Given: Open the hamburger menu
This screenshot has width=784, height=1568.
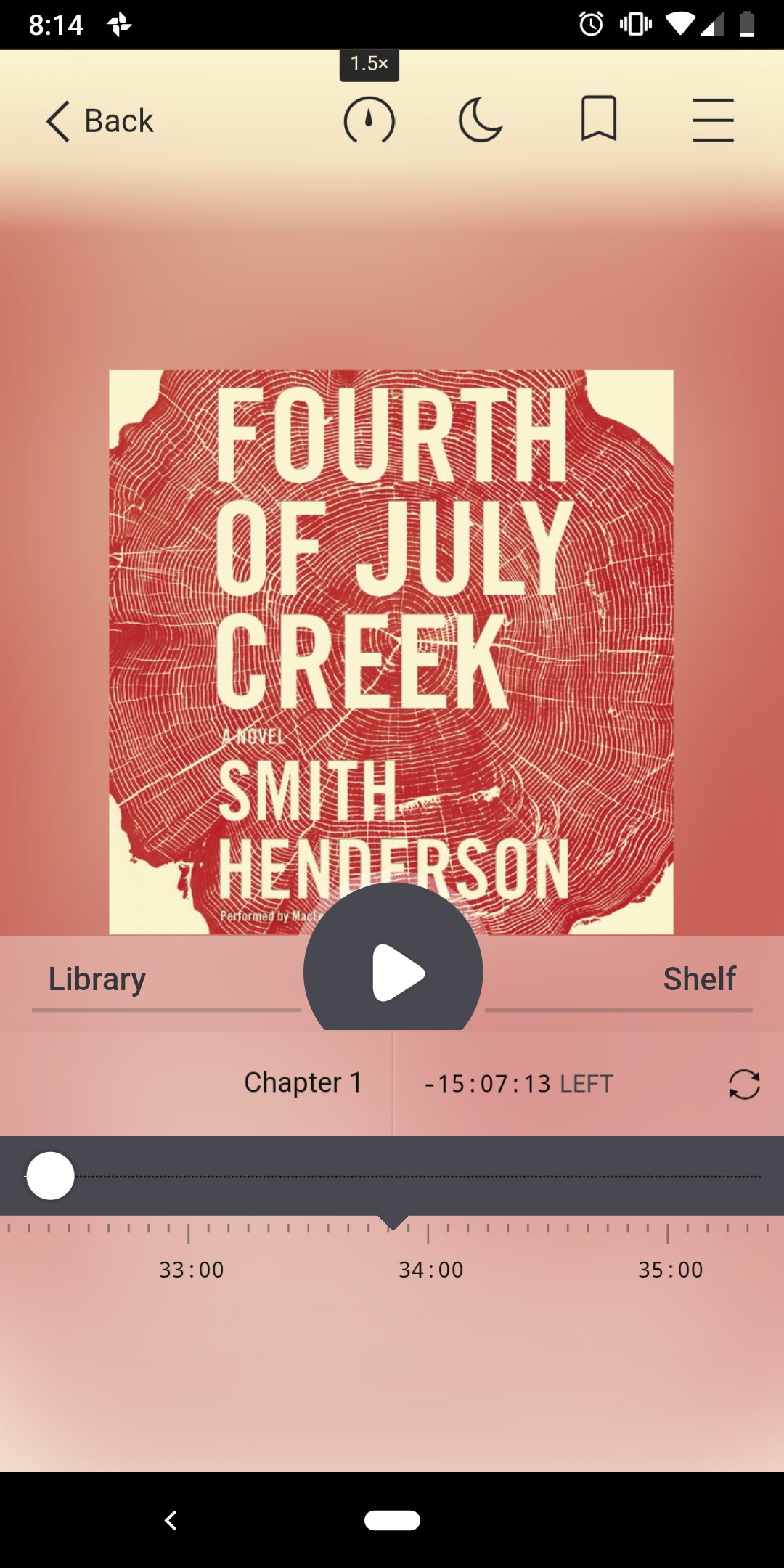Looking at the screenshot, I should click(713, 121).
